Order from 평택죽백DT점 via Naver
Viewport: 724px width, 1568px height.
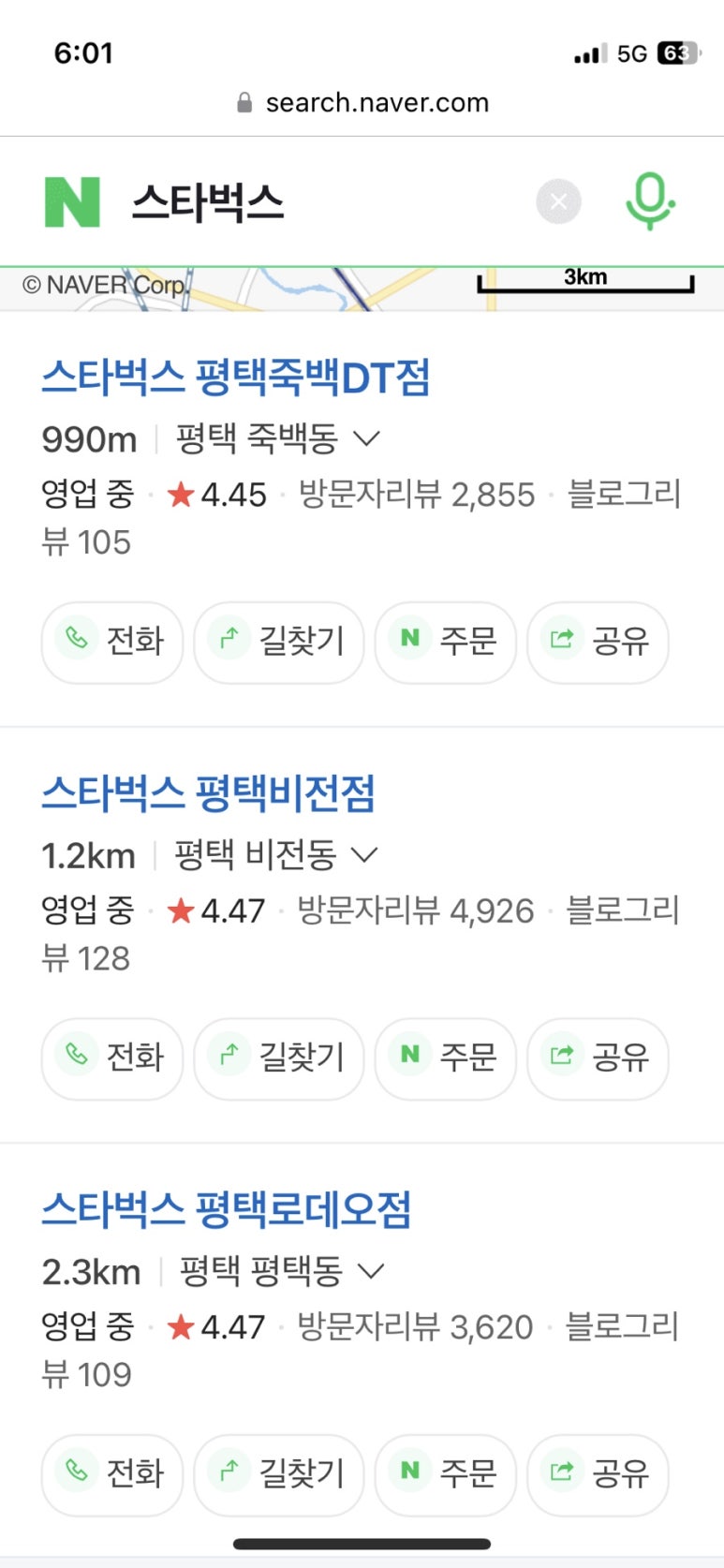(445, 642)
